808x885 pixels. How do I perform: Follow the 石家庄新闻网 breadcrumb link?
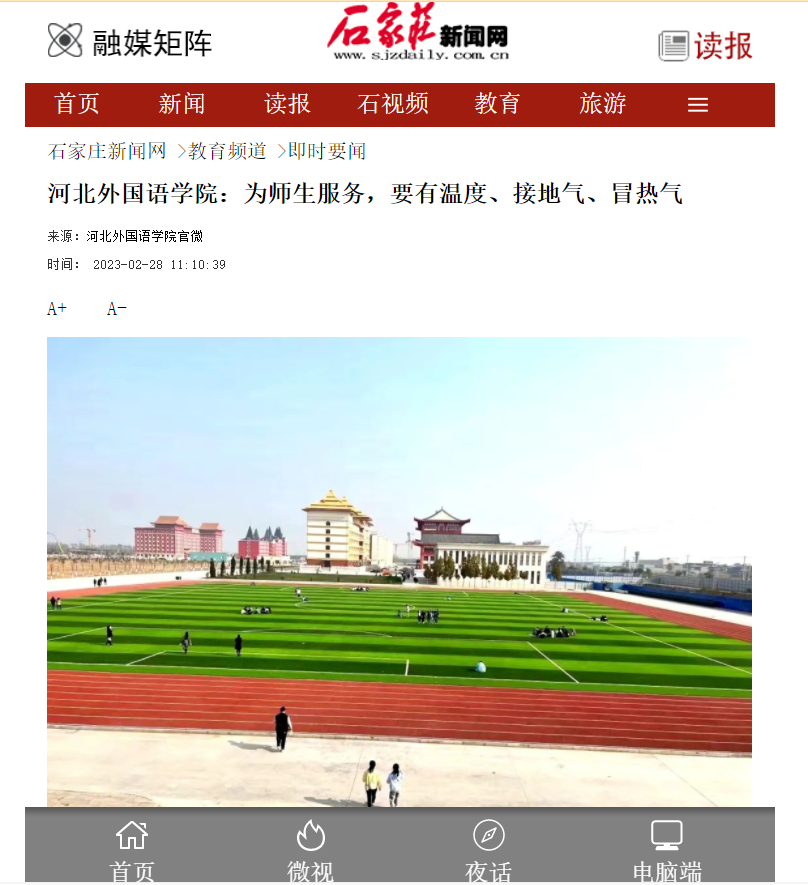coord(107,152)
